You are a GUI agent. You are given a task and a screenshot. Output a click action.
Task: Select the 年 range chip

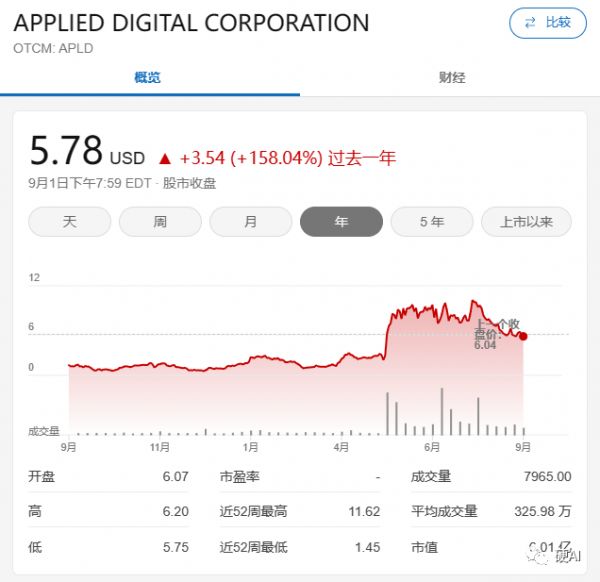coord(341,221)
